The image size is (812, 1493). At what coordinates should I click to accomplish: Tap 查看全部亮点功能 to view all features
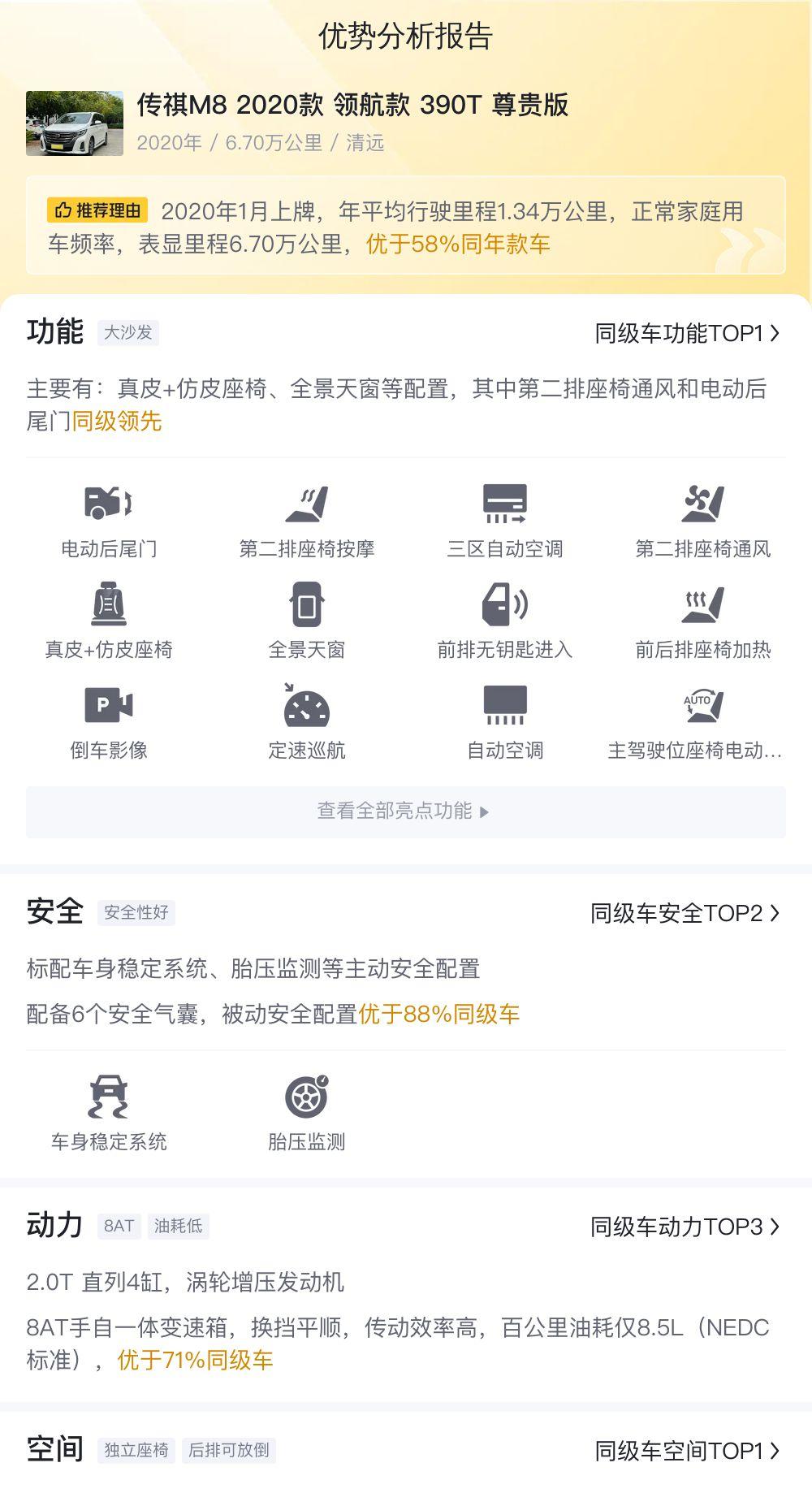[x=406, y=811]
